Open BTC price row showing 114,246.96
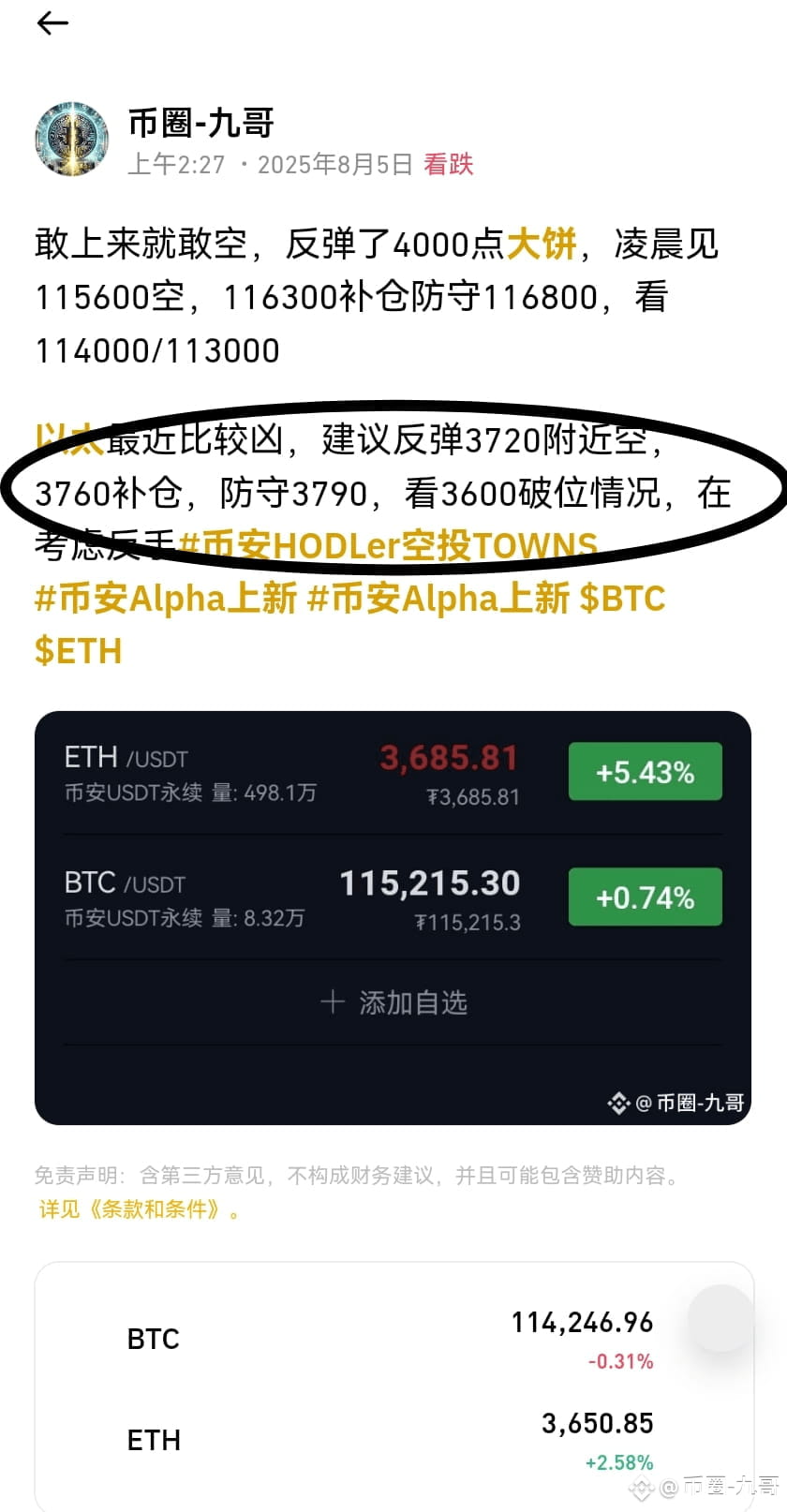Image resolution: width=787 pixels, height=1512 pixels. [393, 1339]
